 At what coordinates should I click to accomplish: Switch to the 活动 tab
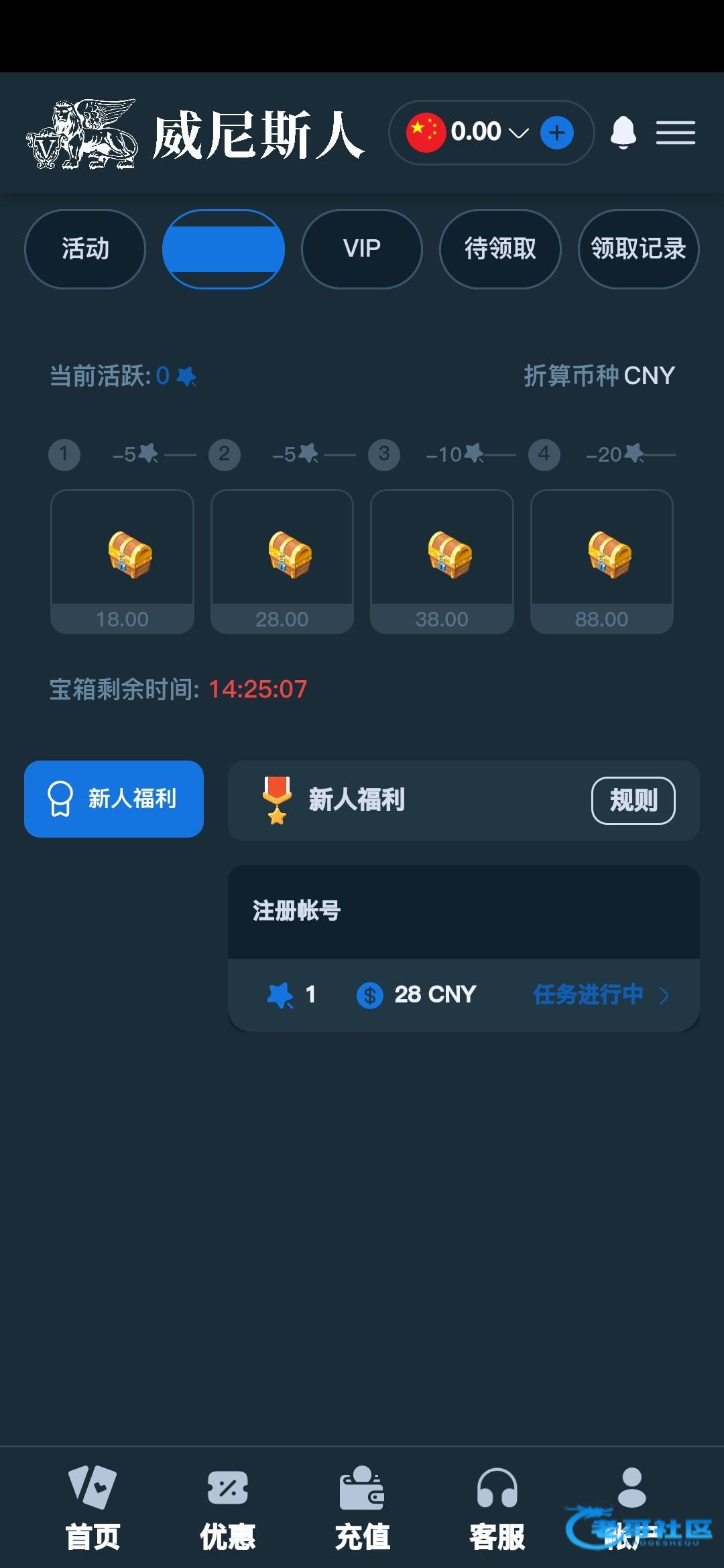pos(85,249)
